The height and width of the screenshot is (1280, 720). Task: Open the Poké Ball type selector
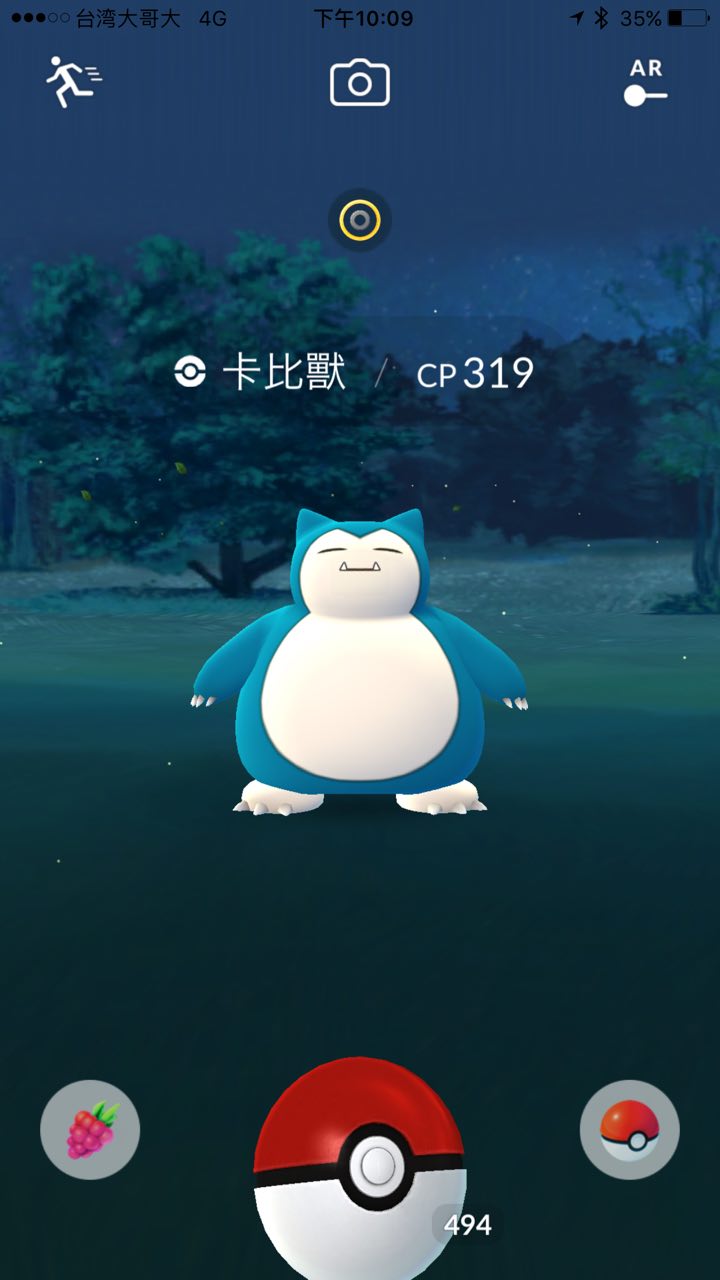pyautogui.click(x=630, y=1130)
